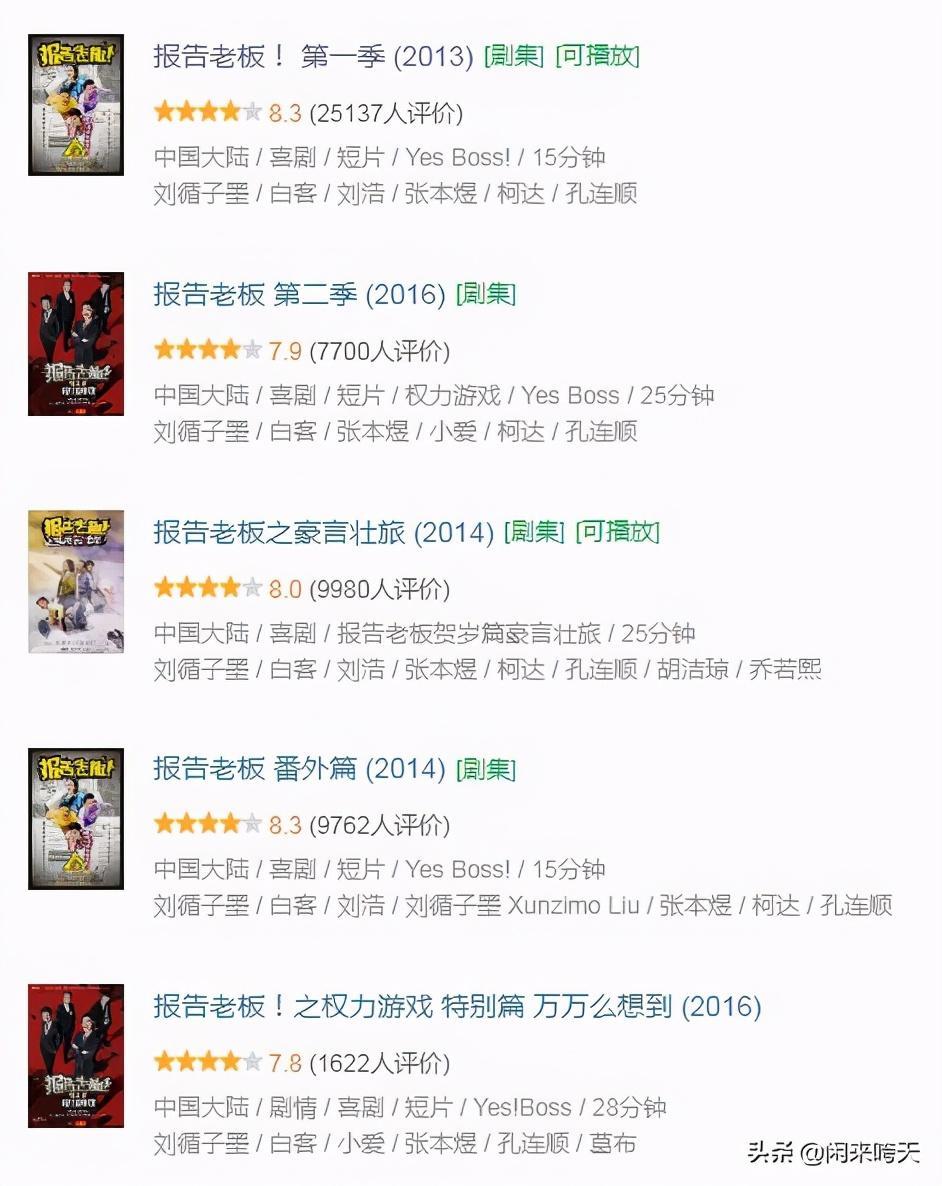Tap the poster of 报告老板之豪言壮旅
The height and width of the screenshot is (1186, 942).
point(76,581)
